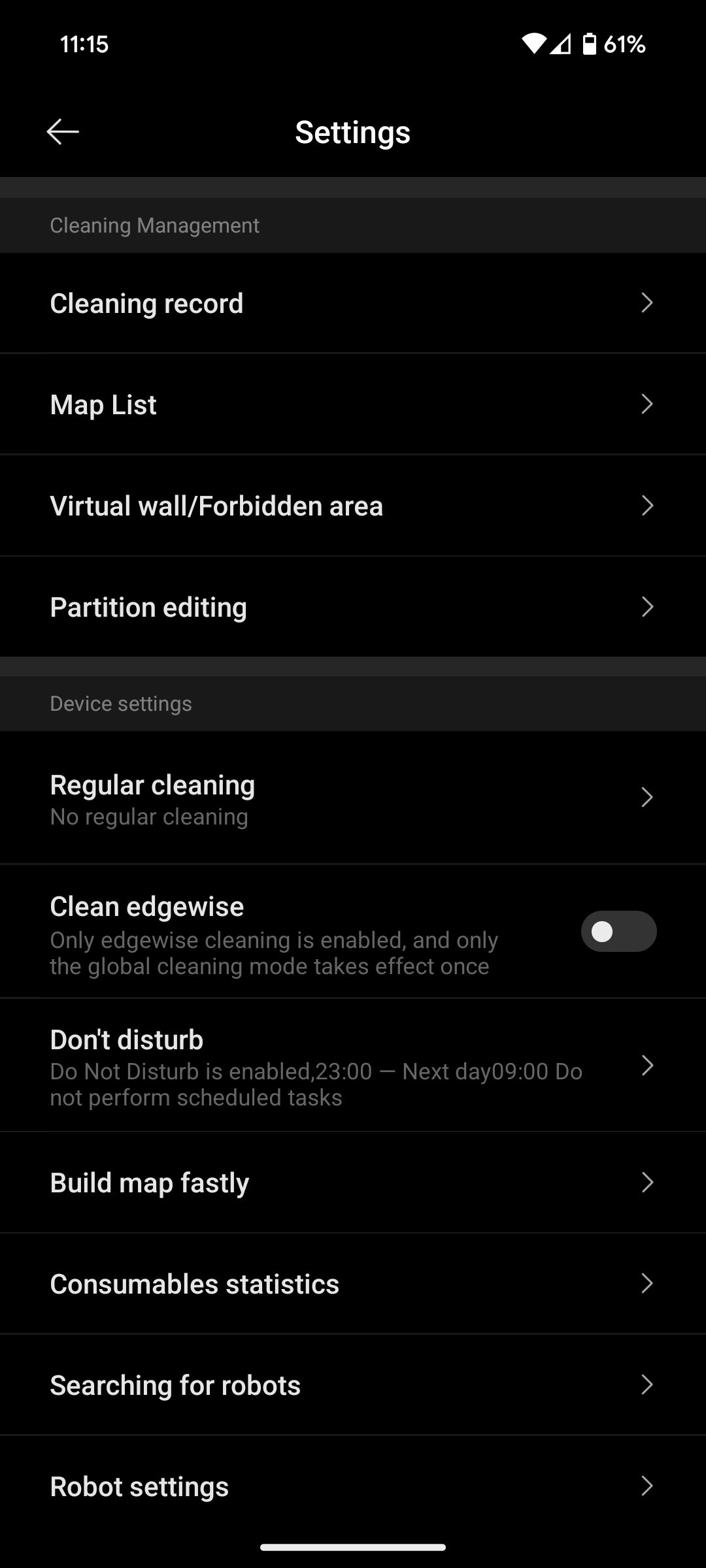
Task: View Consumables statistics
Action: point(353,1284)
